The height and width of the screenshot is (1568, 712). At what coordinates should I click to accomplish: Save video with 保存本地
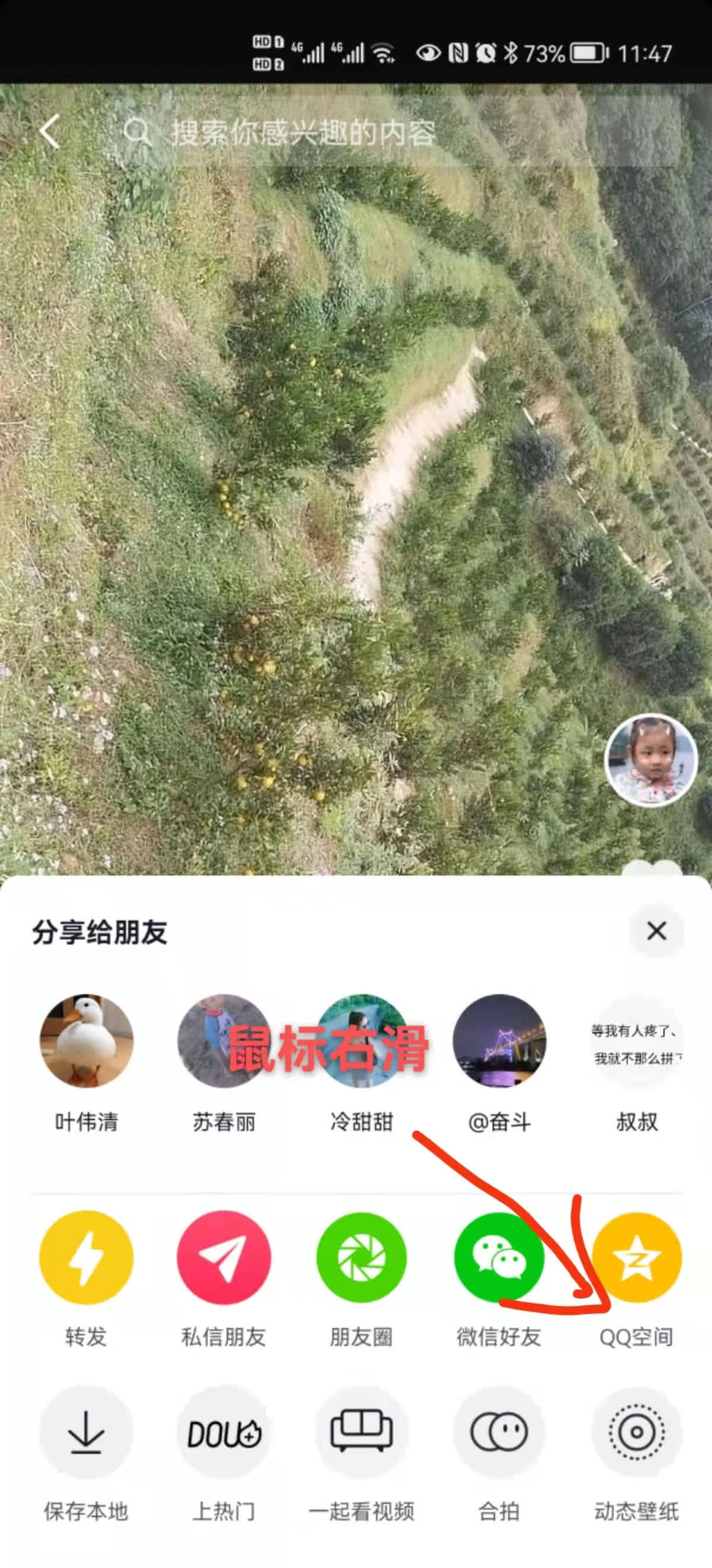[87, 1431]
